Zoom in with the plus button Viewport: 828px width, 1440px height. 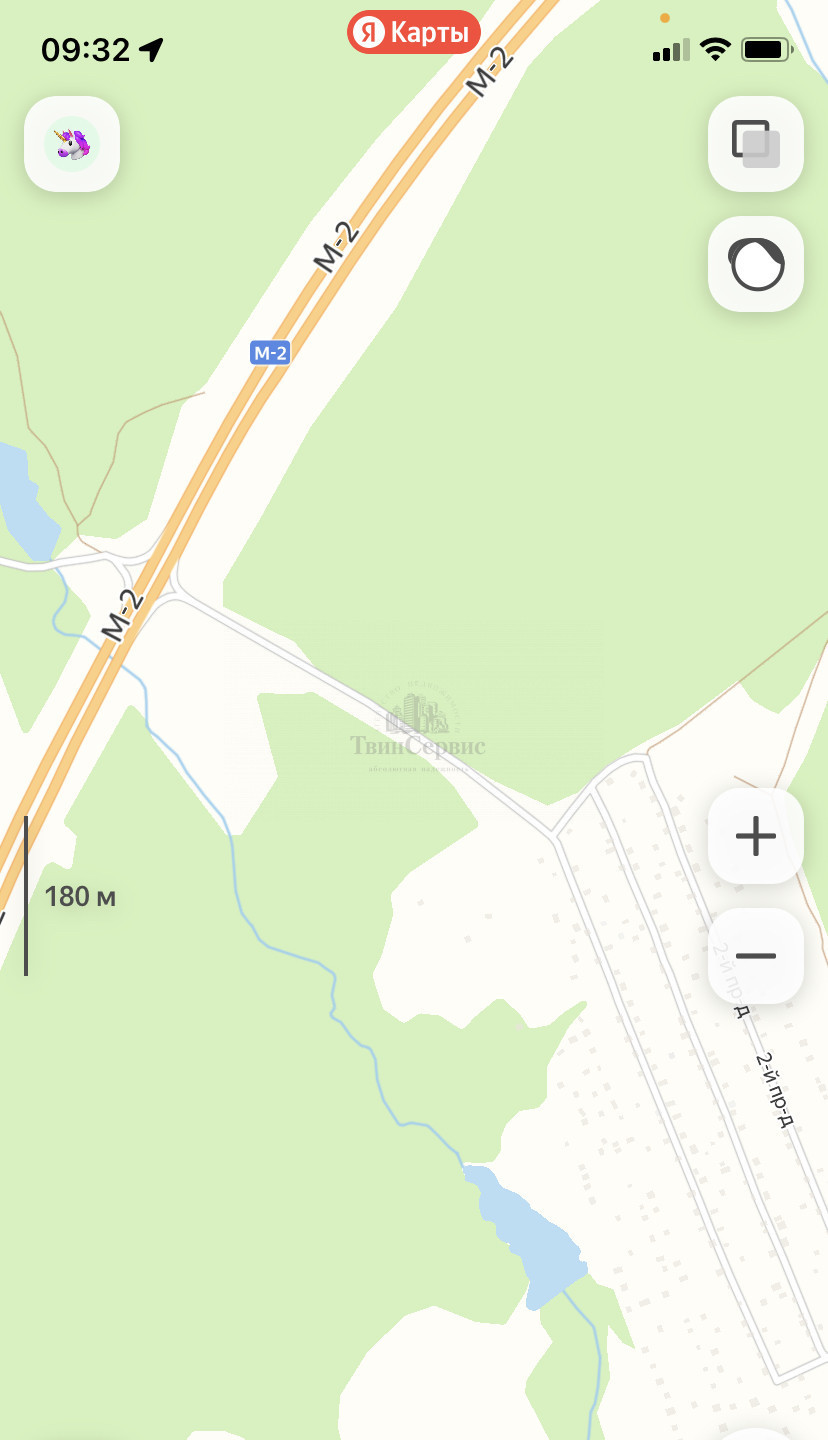click(755, 836)
